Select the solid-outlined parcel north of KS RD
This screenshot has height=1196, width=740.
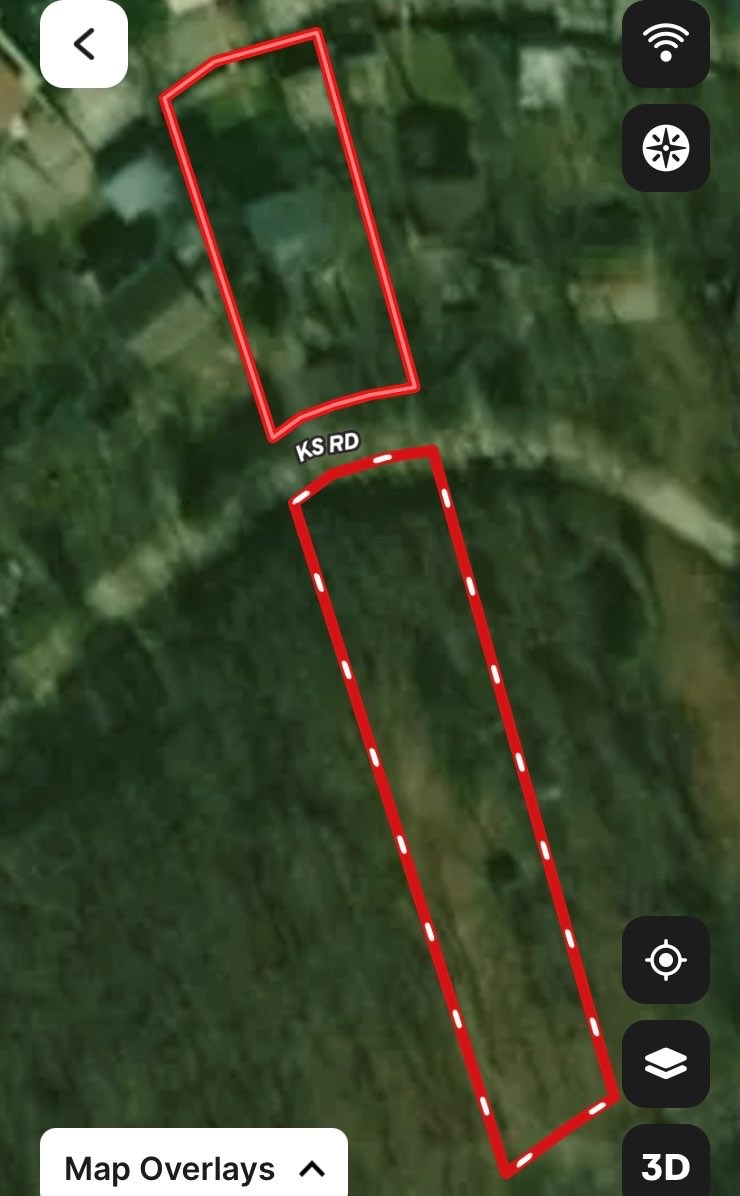pos(290,233)
